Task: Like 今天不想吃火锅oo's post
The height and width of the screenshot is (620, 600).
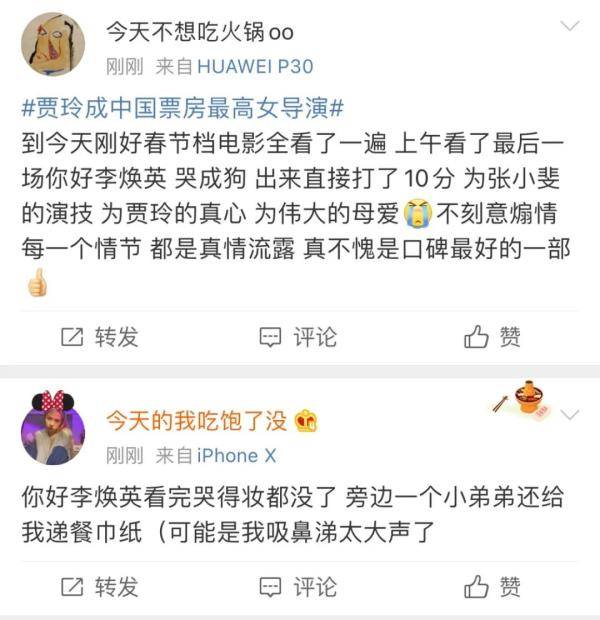Action: click(x=493, y=337)
